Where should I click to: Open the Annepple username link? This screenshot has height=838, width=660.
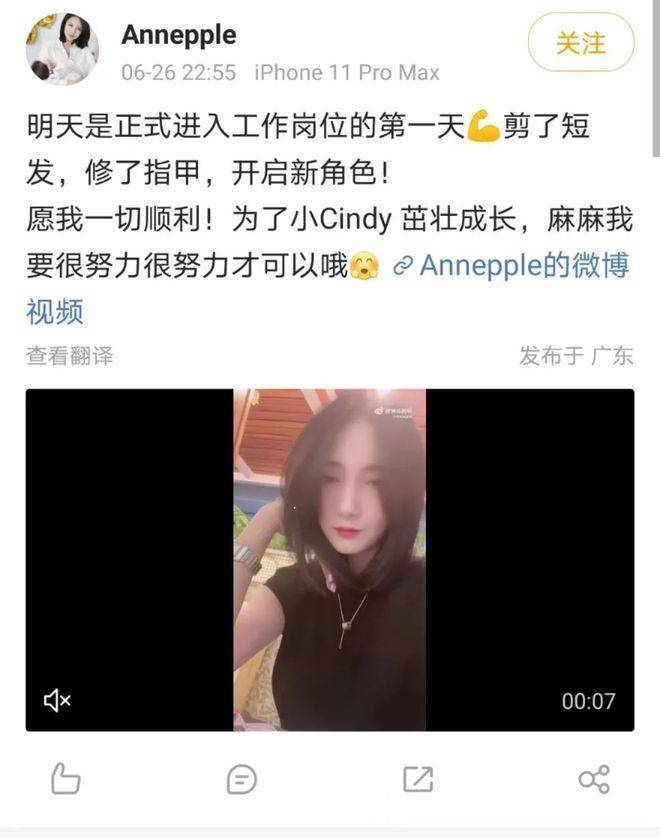point(179,35)
